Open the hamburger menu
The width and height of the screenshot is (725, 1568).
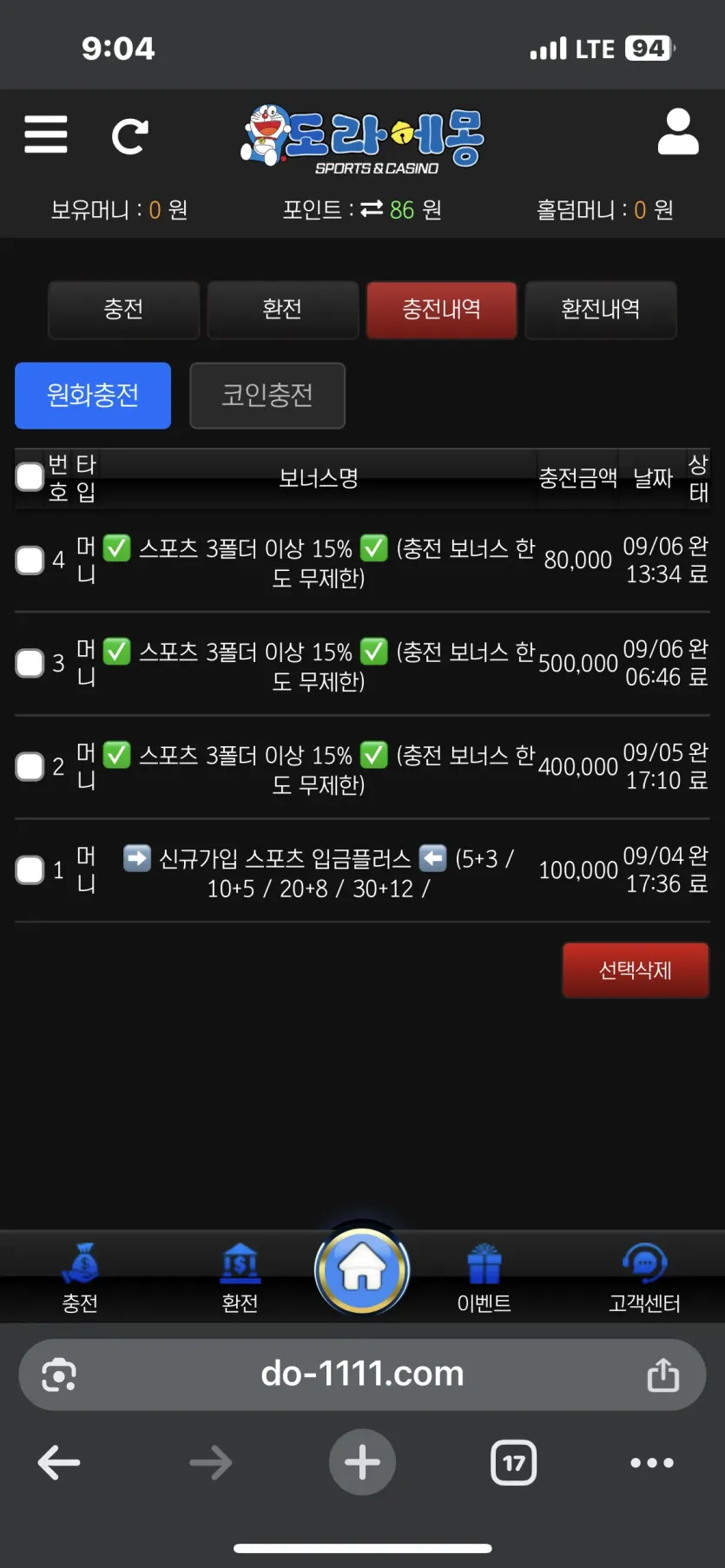[46, 134]
